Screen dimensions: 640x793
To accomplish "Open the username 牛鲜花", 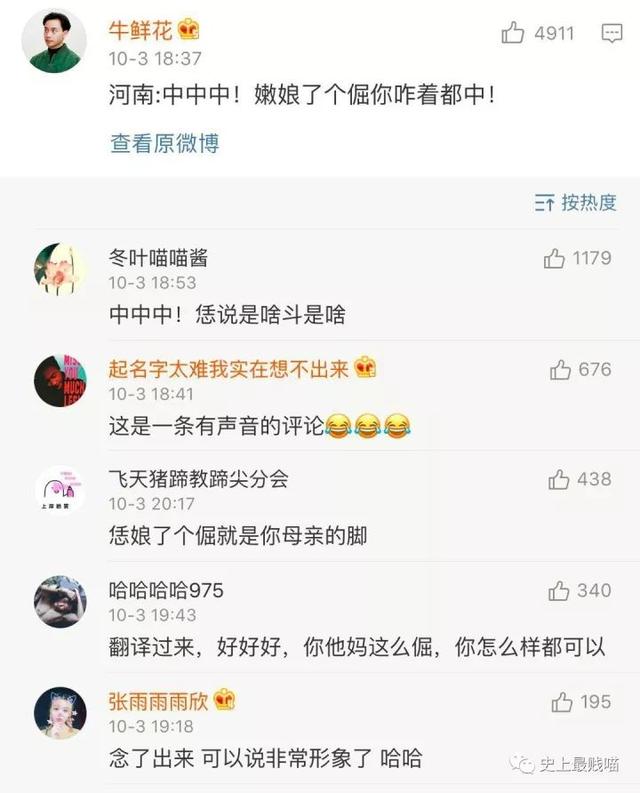I will [140, 30].
